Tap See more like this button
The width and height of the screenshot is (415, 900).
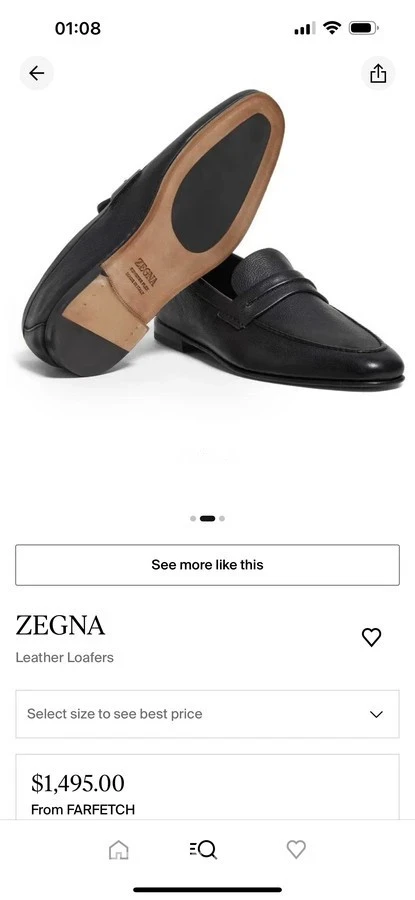(207, 565)
